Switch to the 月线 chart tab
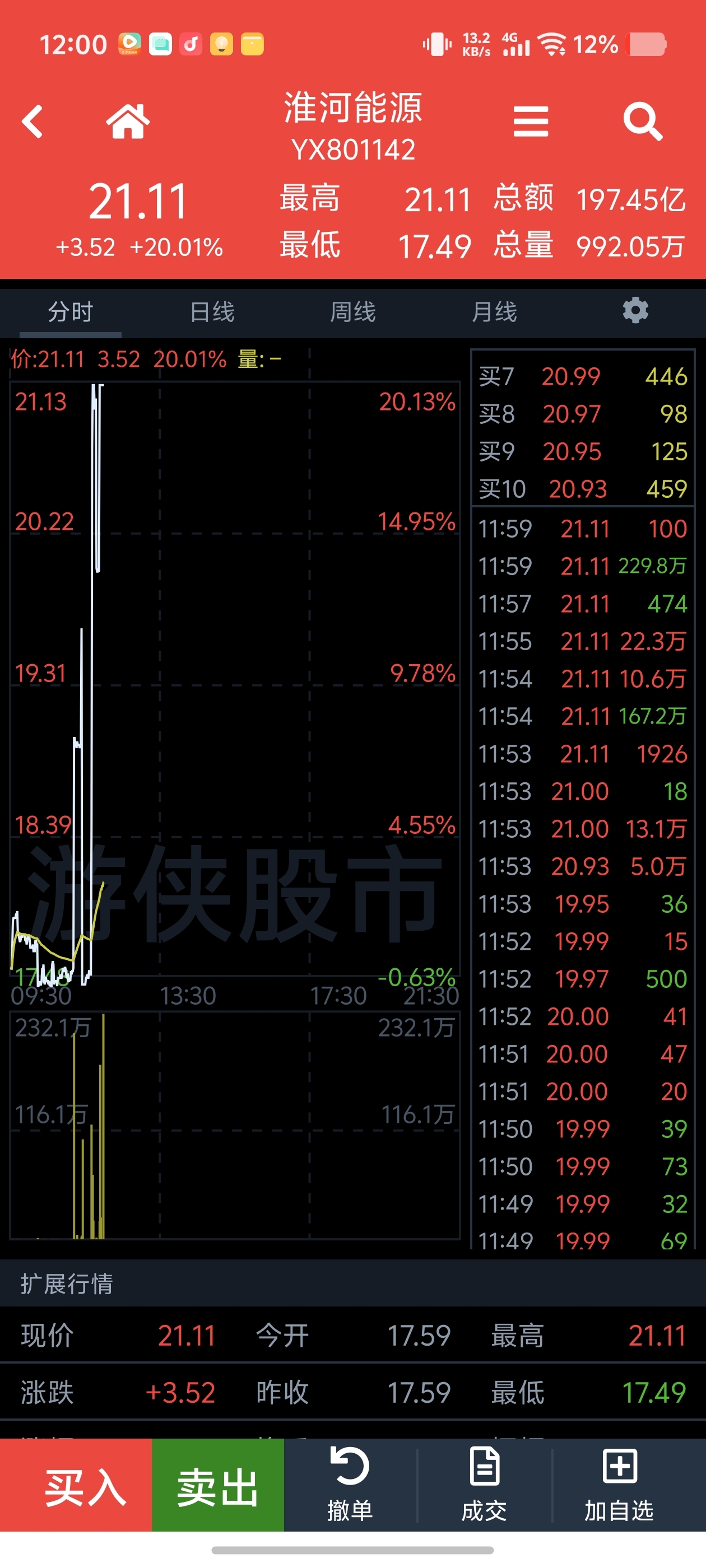This screenshot has height=1568, width=706. pos(494,312)
